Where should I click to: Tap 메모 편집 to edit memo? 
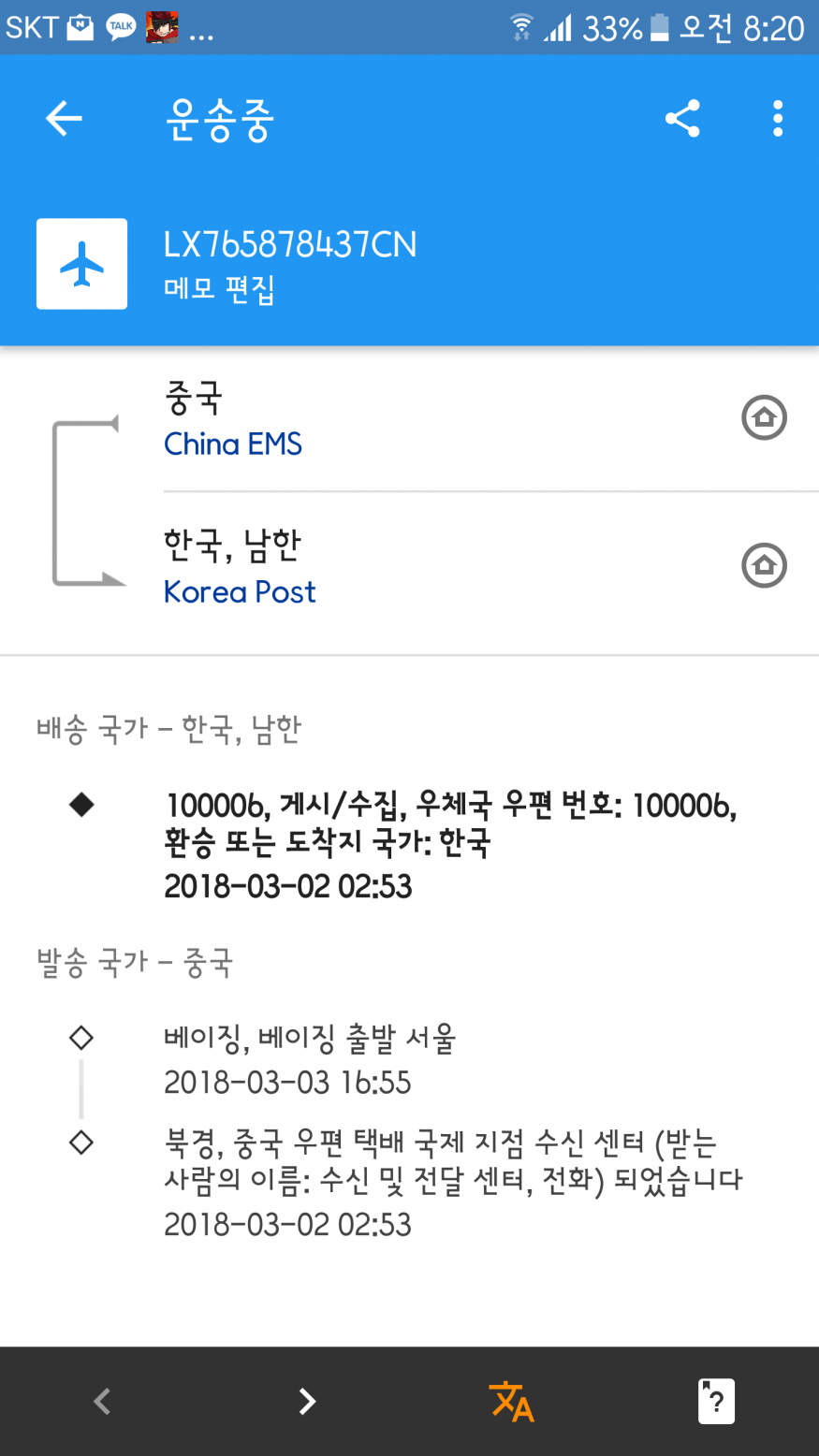[219, 289]
